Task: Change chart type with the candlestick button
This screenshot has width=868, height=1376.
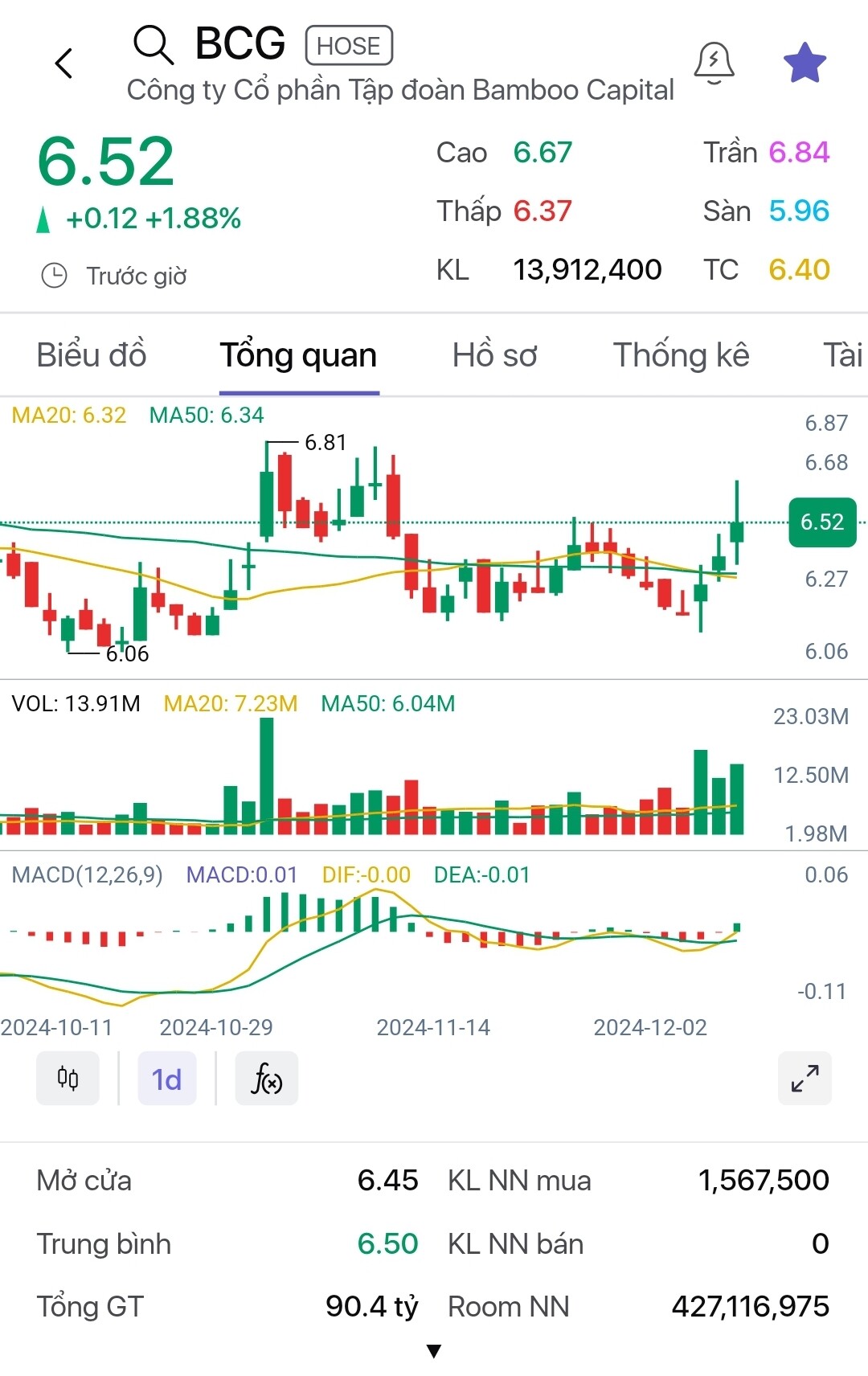Action: (68, 1079)
